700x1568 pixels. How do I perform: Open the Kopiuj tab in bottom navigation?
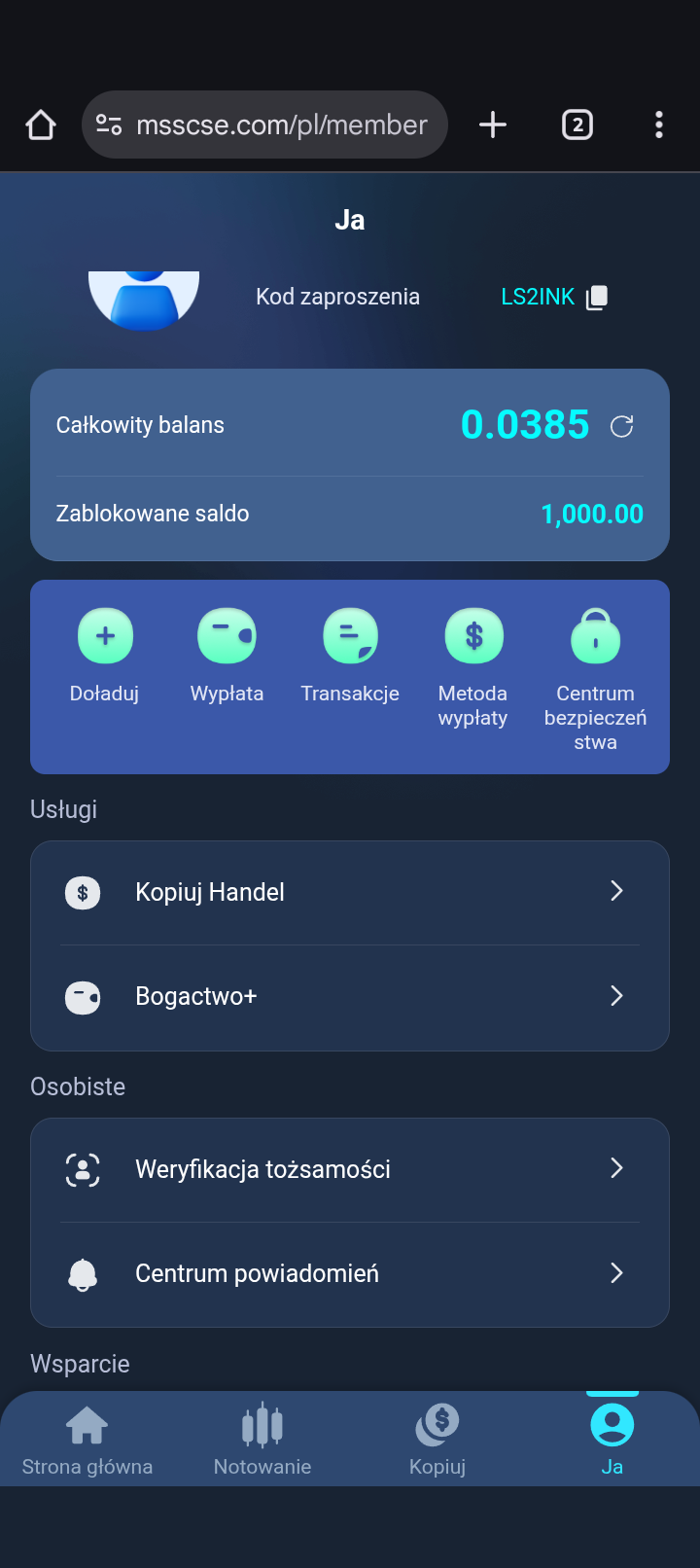pyautogui.click(x=437, y=1440)
